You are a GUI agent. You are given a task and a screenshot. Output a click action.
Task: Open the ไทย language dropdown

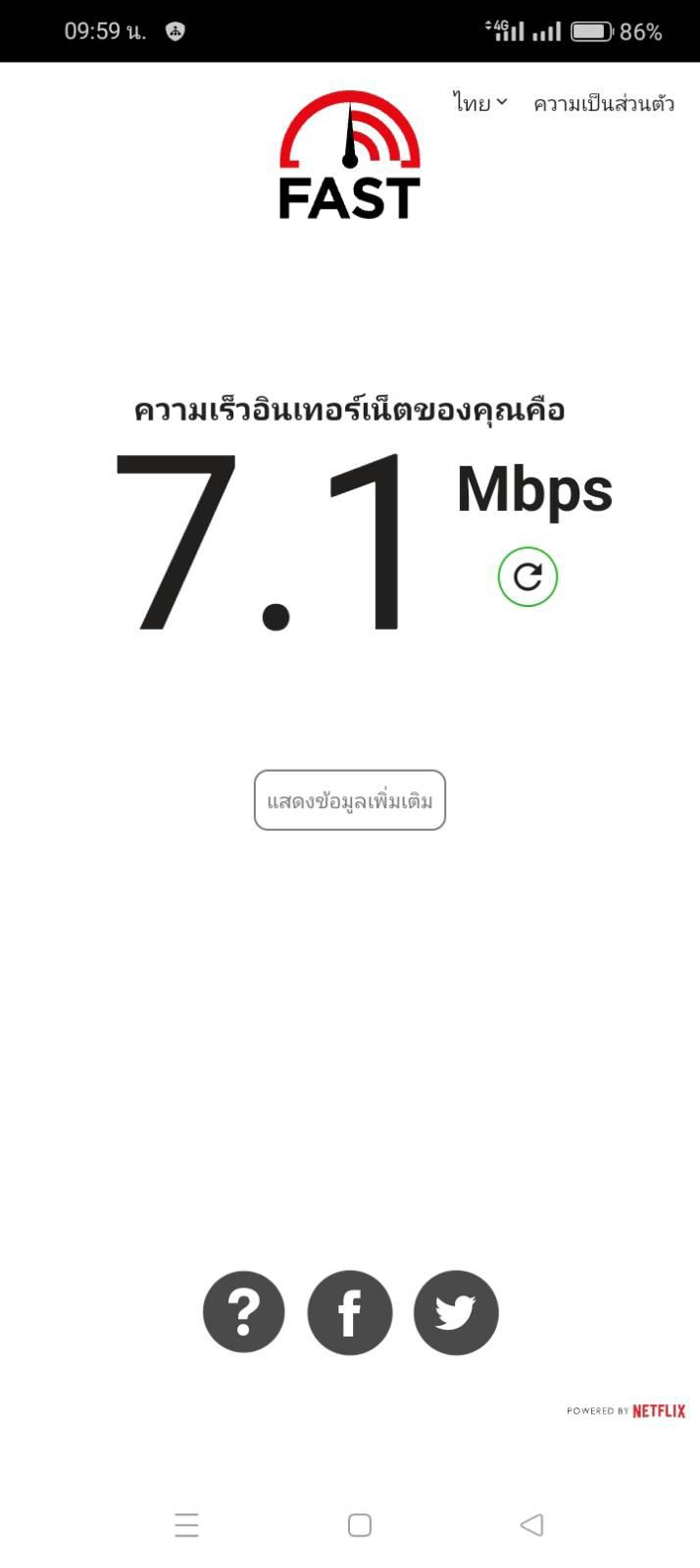[x=479, y=103]
